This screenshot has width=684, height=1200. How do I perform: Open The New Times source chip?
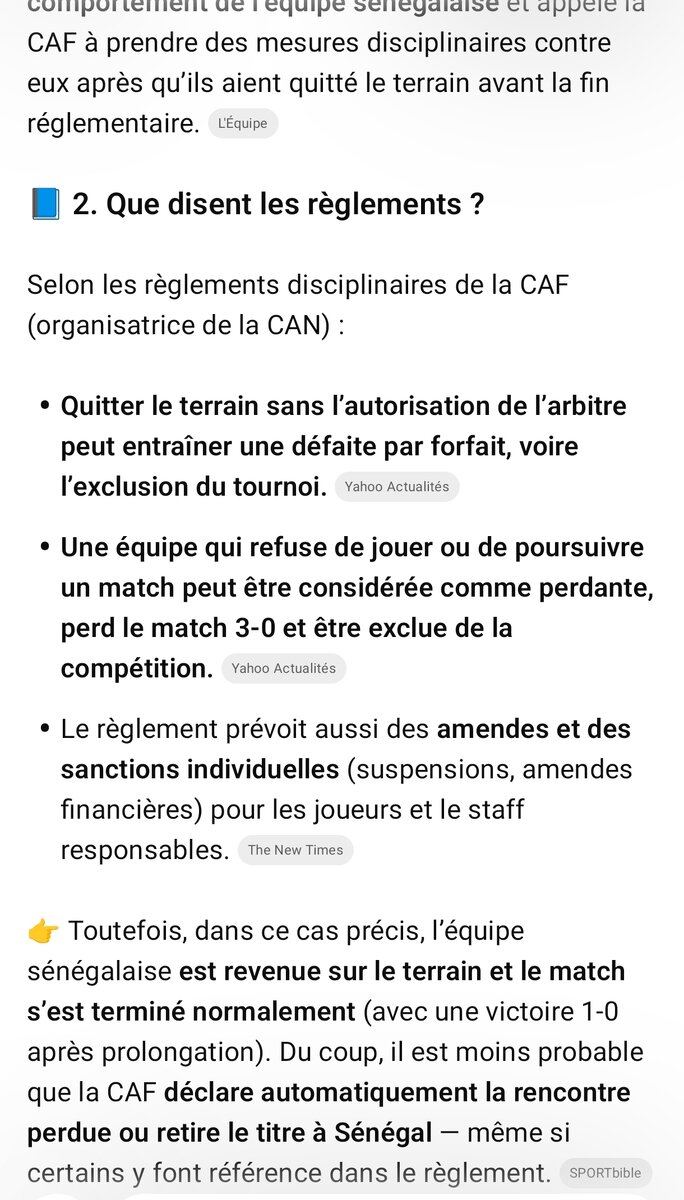[x=295, y=850]
